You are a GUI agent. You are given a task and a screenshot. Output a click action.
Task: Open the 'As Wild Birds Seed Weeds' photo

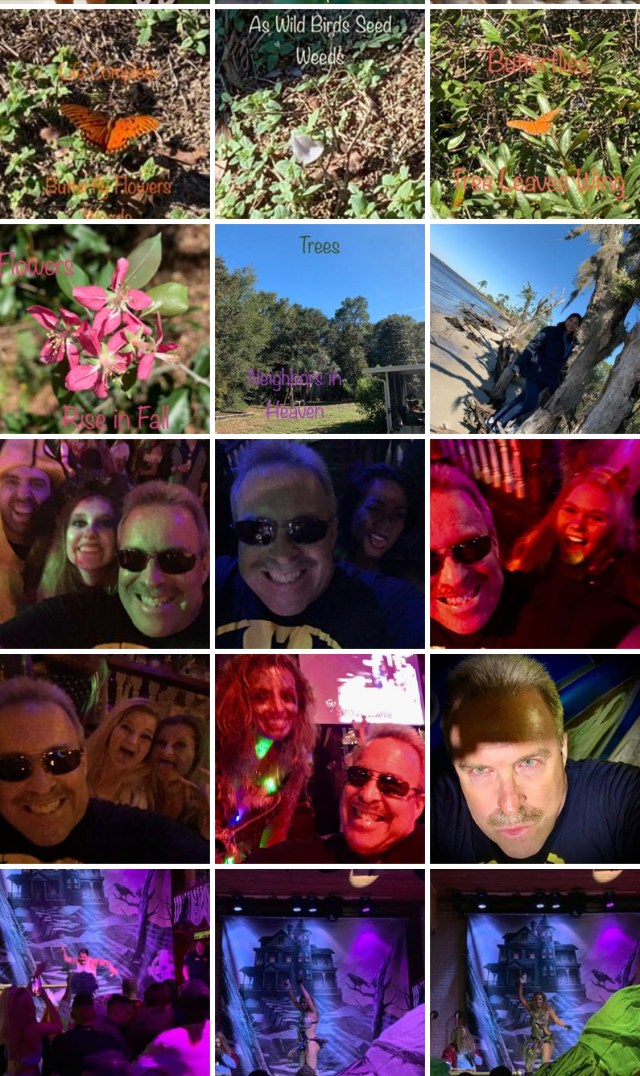click(x=319, y=113)
